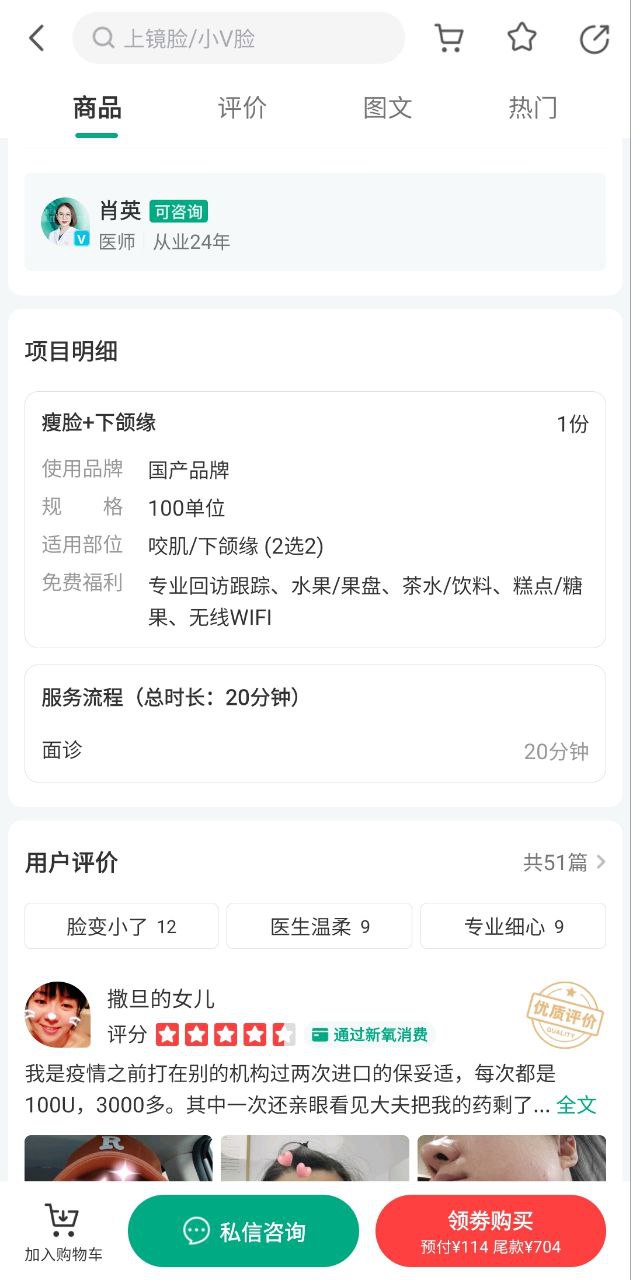Start 私信咨询 private message consultation
631x1280 pixels.
tap(243, 1232)
